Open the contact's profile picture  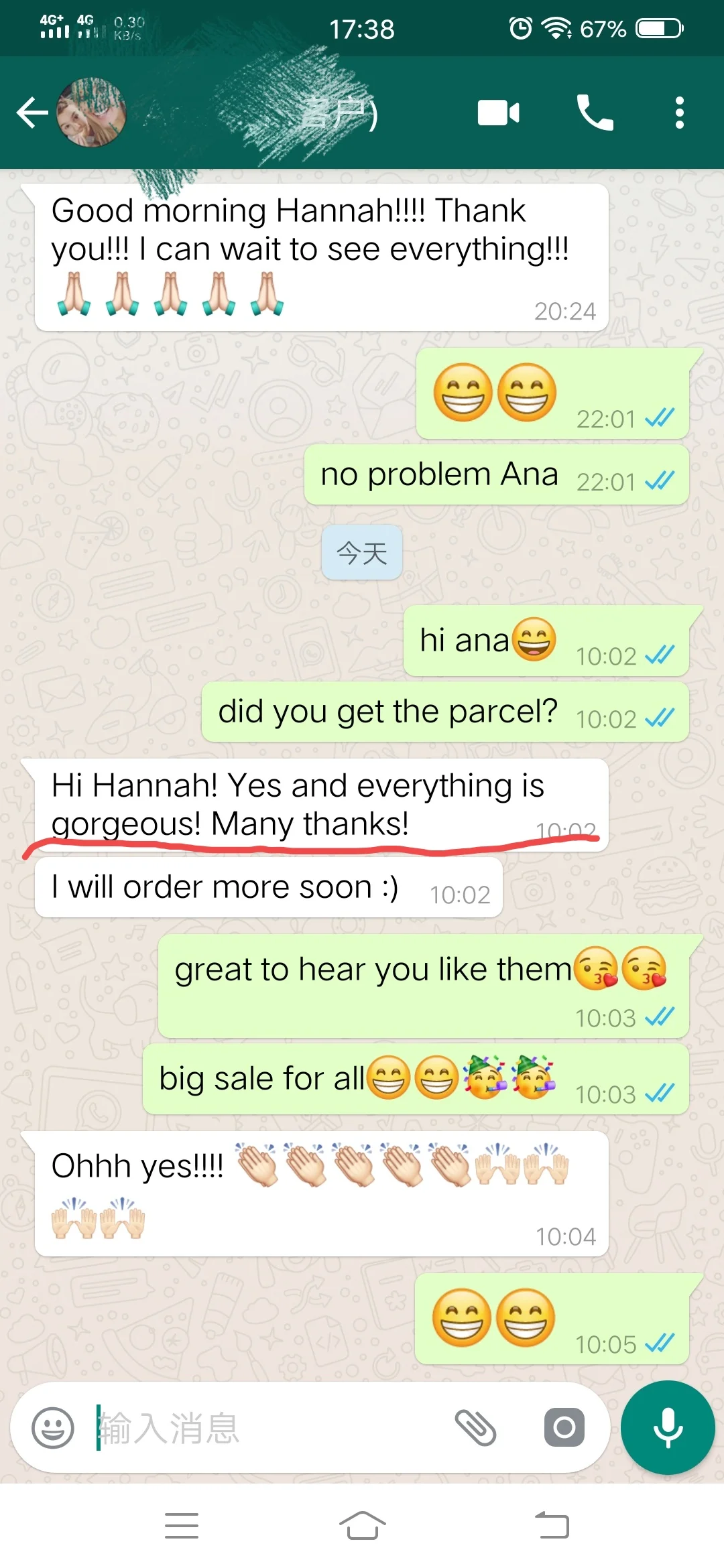[91, 112]
